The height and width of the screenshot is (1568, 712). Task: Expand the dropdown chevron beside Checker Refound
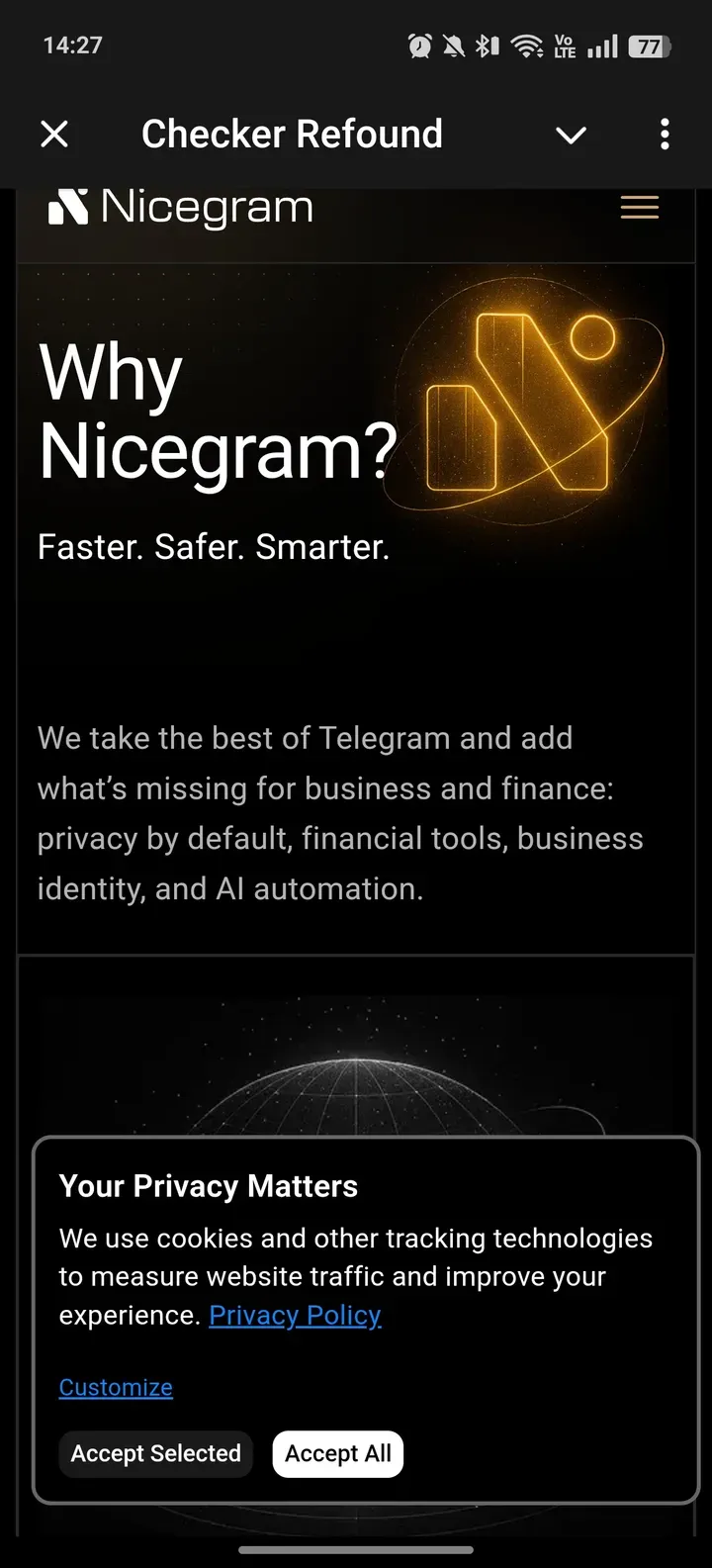[571, 135]
